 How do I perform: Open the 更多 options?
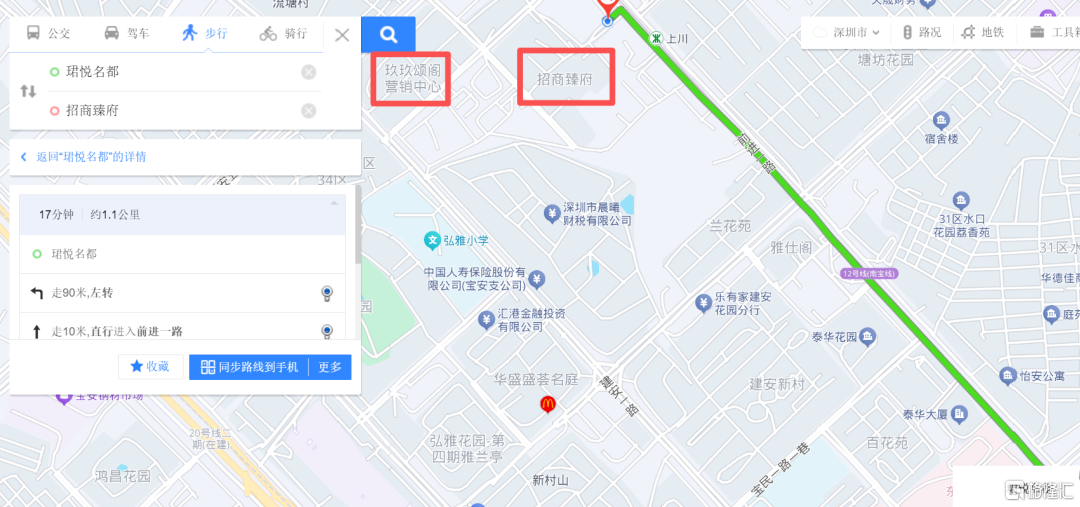tap(330, 367)
